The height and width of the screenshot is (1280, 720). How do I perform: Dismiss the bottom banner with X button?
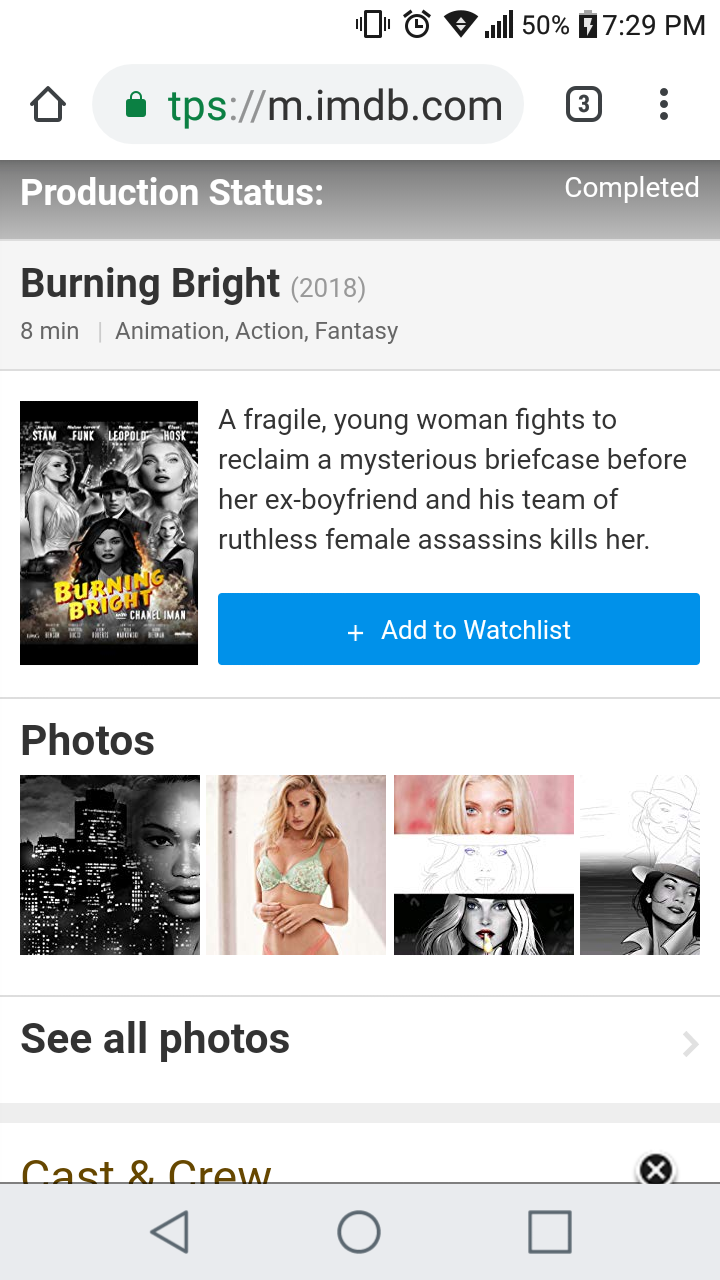[656, 1169]
